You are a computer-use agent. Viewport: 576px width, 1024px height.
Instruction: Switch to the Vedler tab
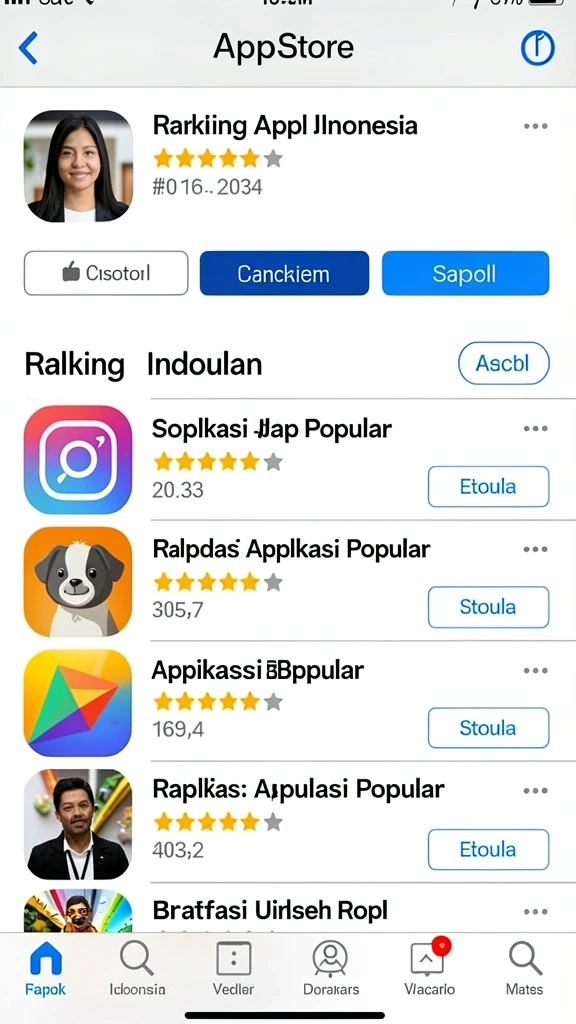(x=233, y=968)
